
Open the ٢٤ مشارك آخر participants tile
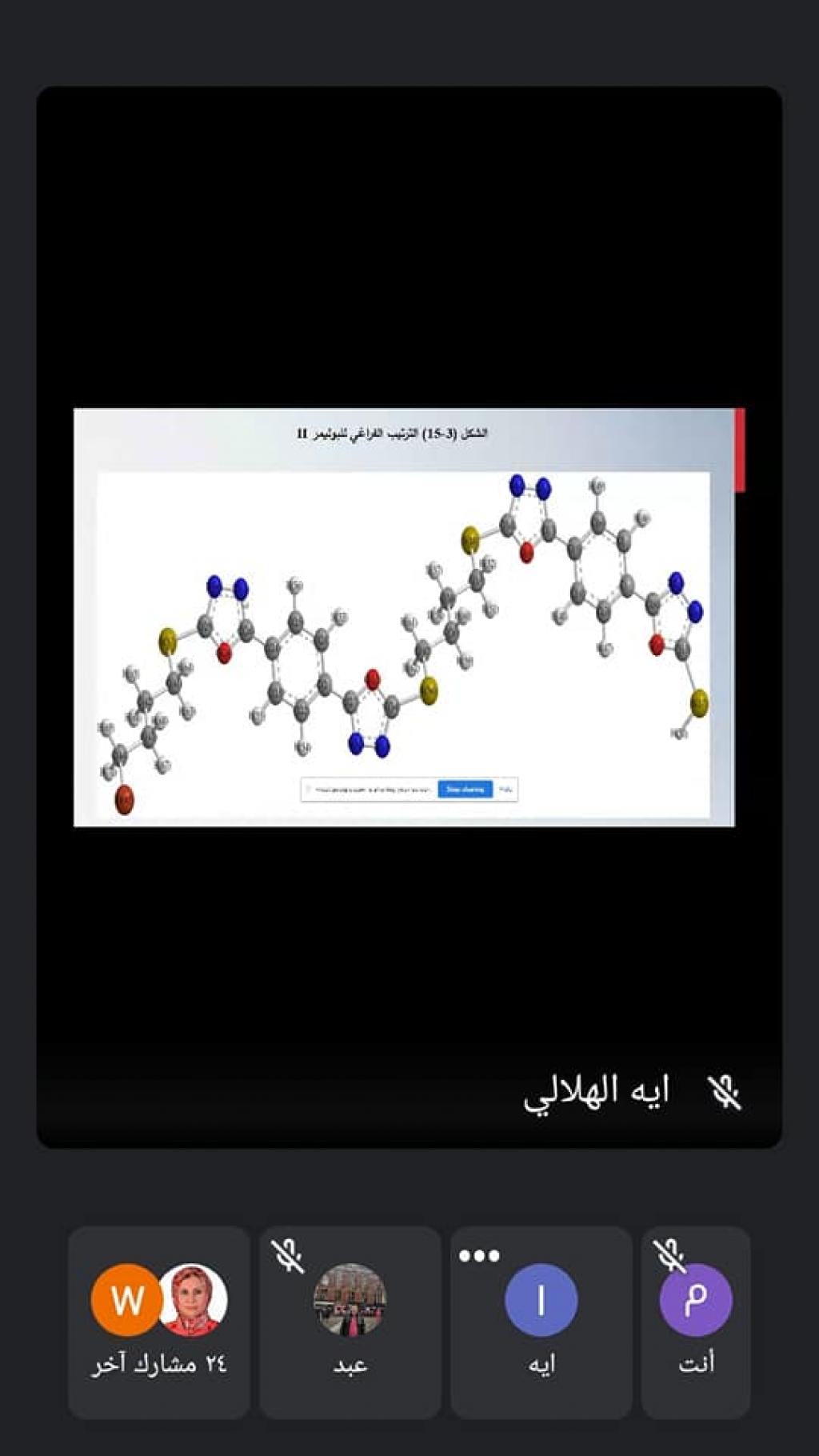coord(159,1322)
